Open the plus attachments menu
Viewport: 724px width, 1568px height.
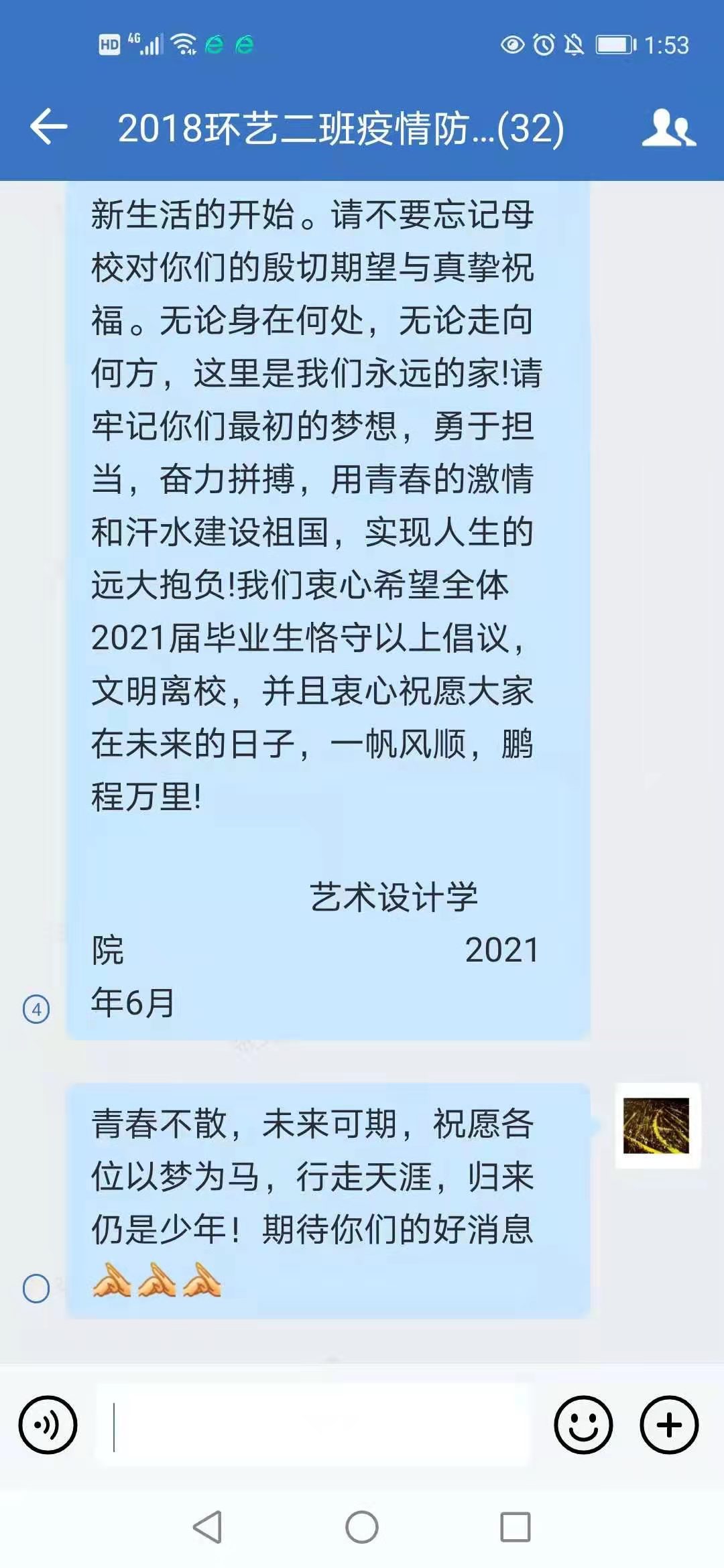point(668,1425)
